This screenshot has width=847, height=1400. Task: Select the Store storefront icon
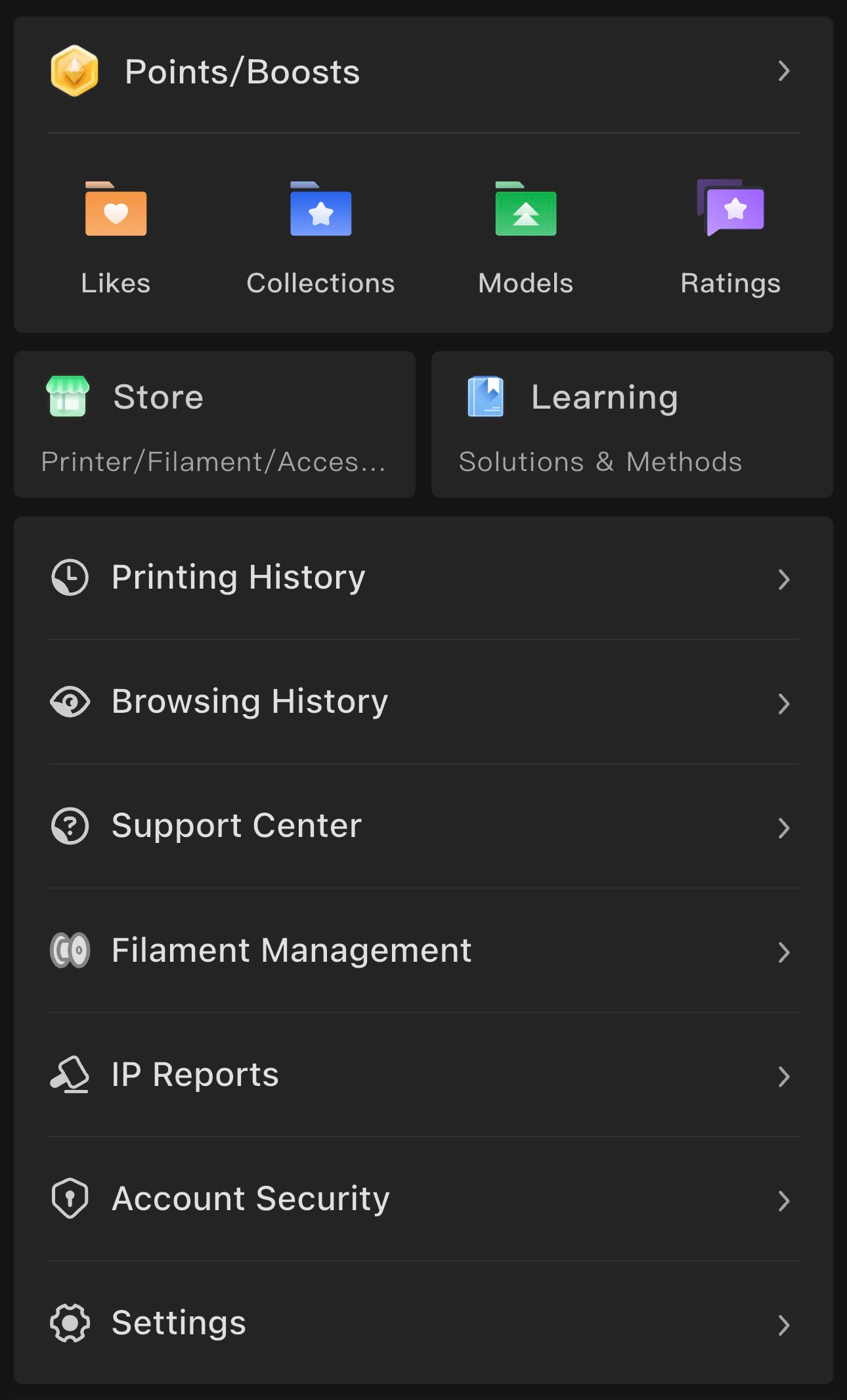click(x=66, y=396)
